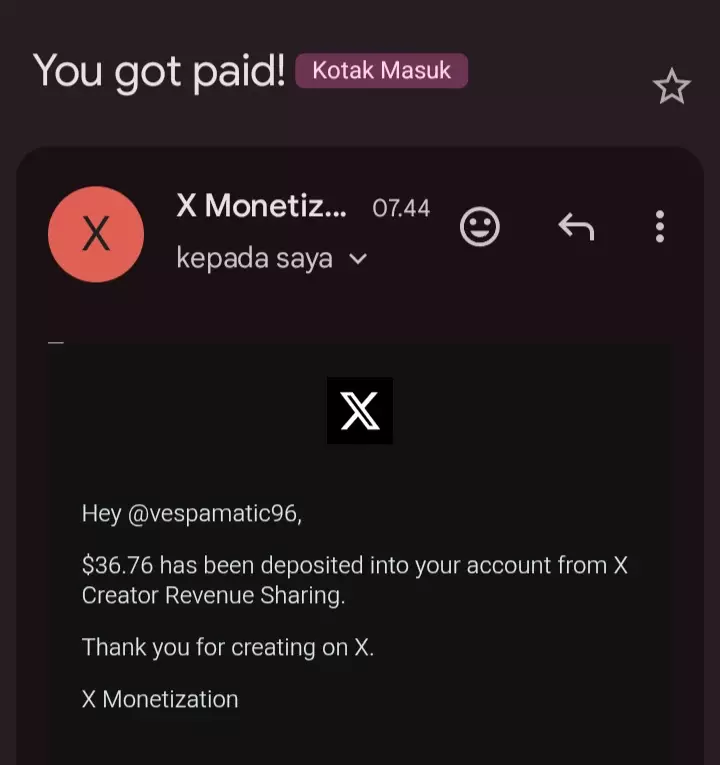Star this You got paid email
This screenshot has height=765, width=720.
(x=671, y=87)
